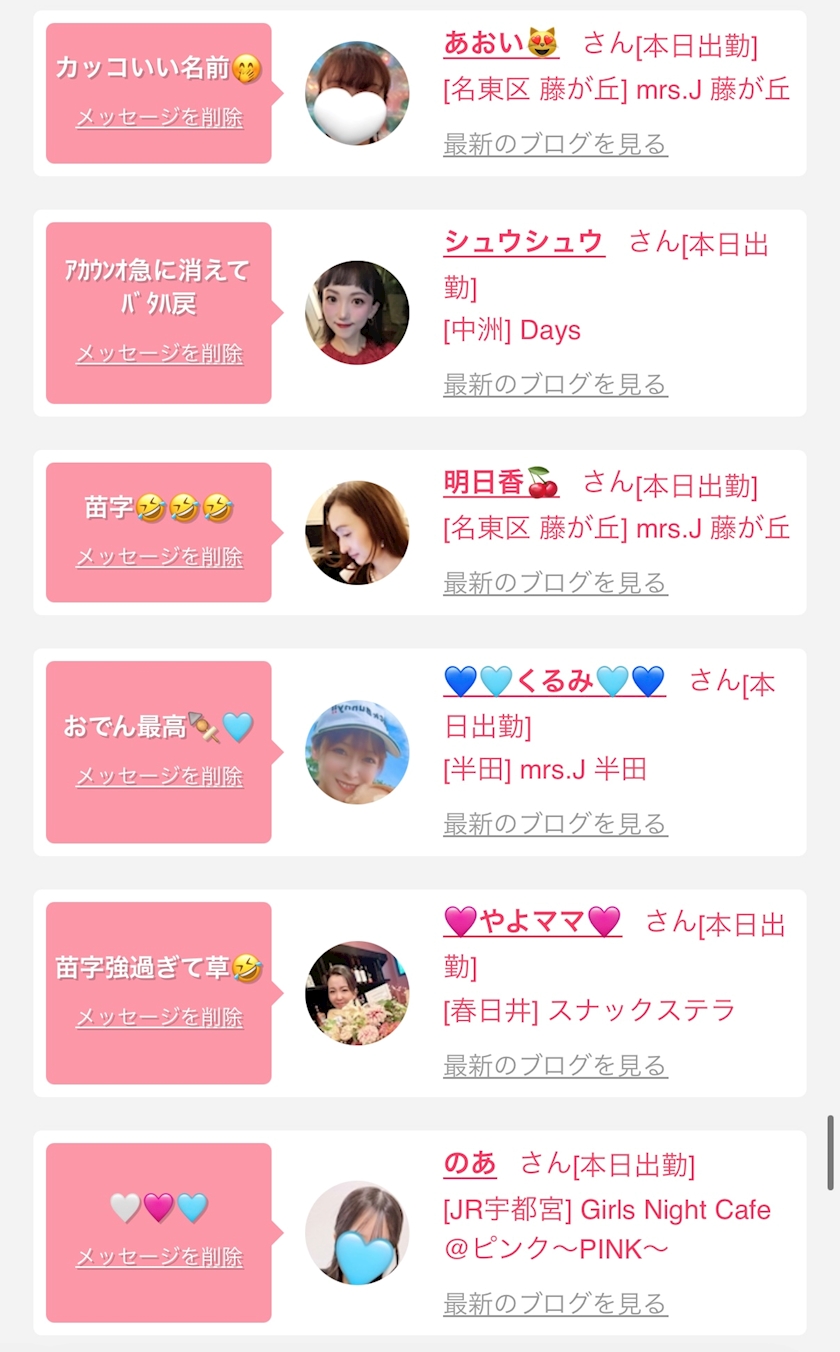This screenshot has width=840, height=1352.
Task: View やよママ's latest blog
Action: click(555, 1065)
